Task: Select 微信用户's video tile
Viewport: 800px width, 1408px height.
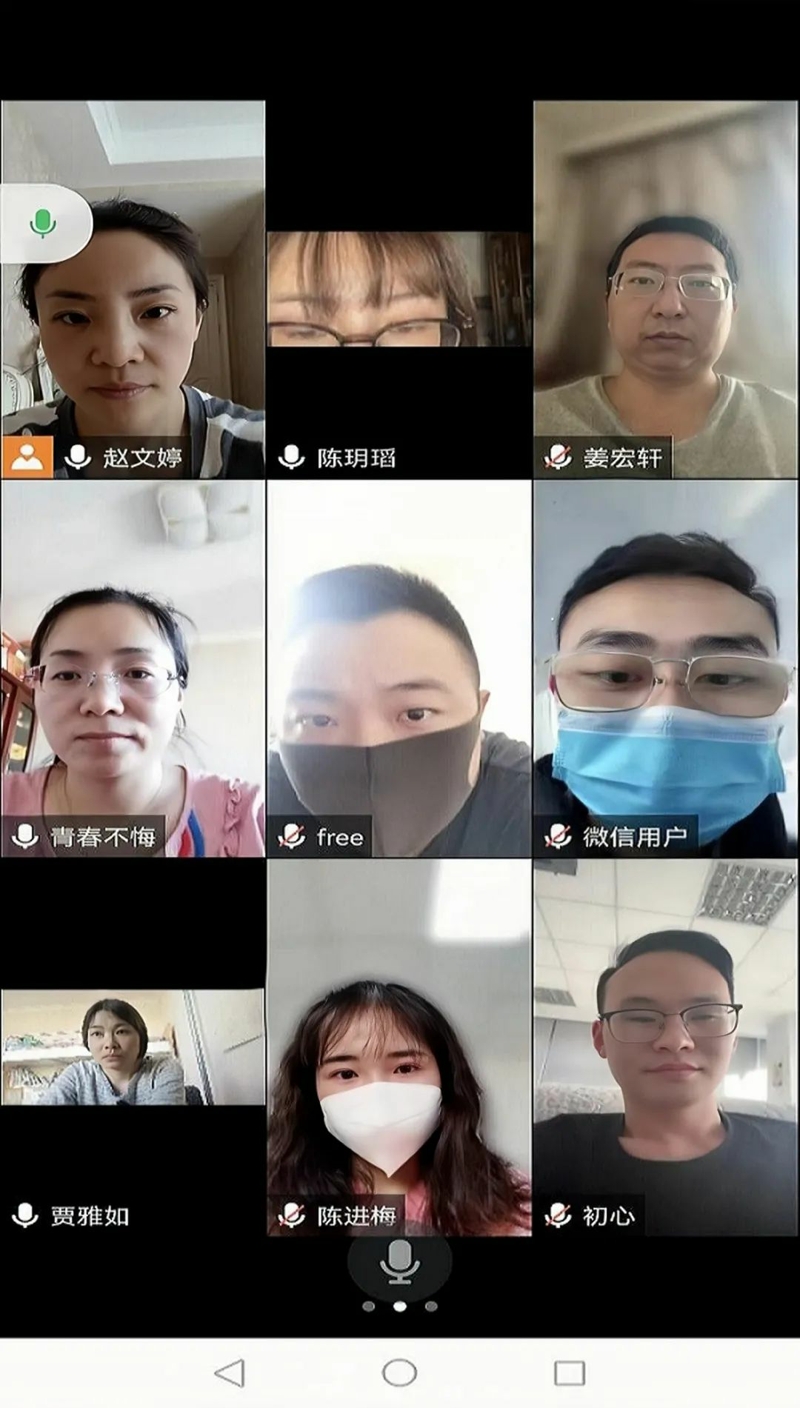Action: click(x=665, y=668)
